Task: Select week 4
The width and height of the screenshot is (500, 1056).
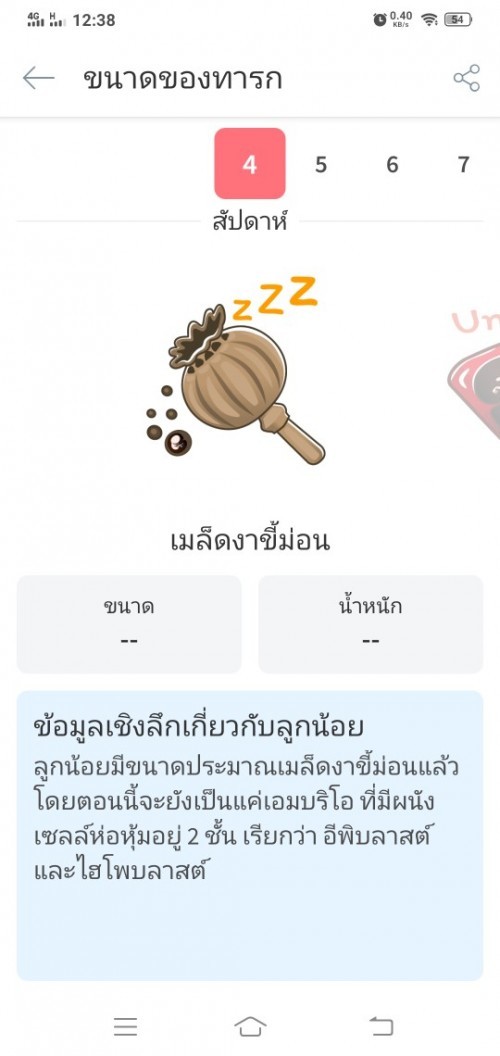Action: coord(250,164)
